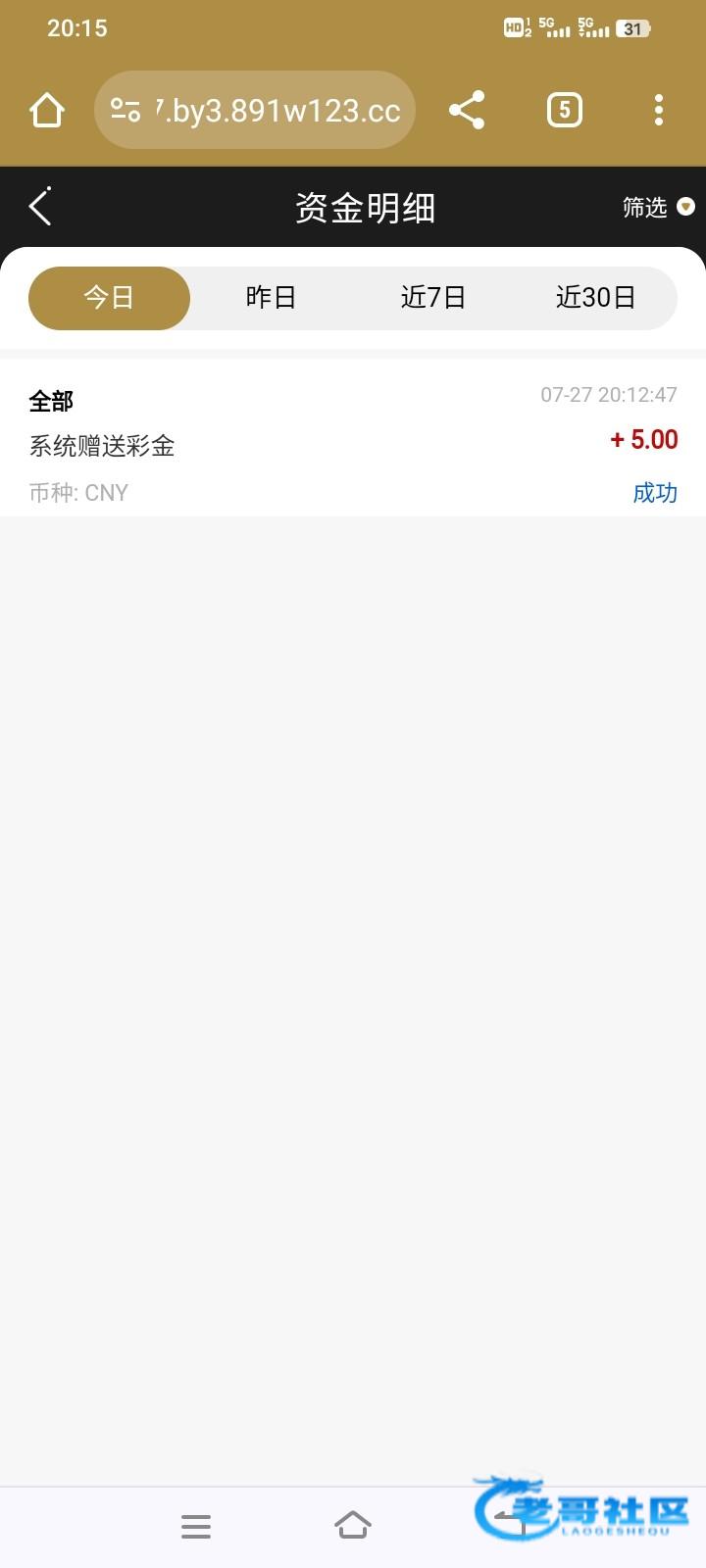The height and width of the screenshot is (1568, 706).
Task: Show records for 近30日
Action: pyautogui.click(x=595, y=298)
